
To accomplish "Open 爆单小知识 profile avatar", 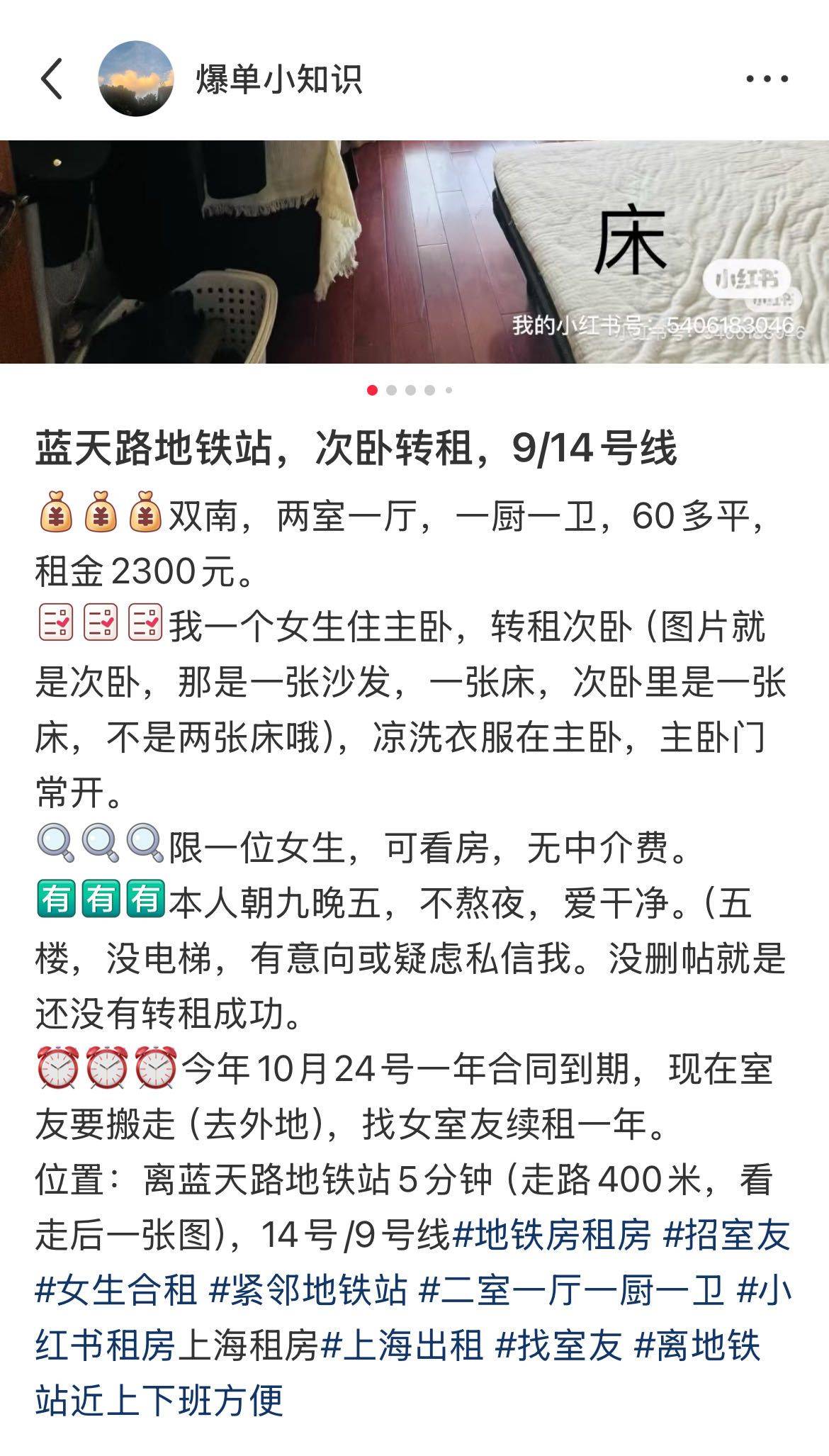I will point(135,79).
